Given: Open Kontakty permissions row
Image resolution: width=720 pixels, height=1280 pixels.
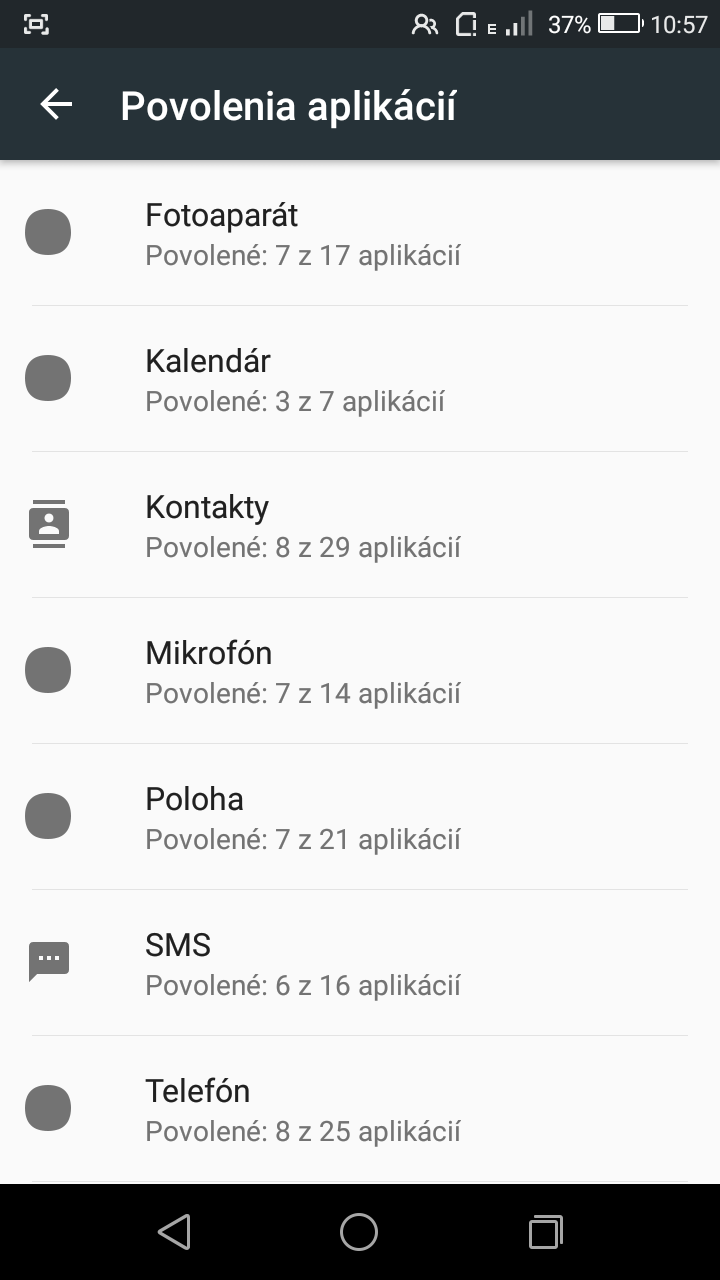Looking at the screenshot, I should click(x=360, y=525).
